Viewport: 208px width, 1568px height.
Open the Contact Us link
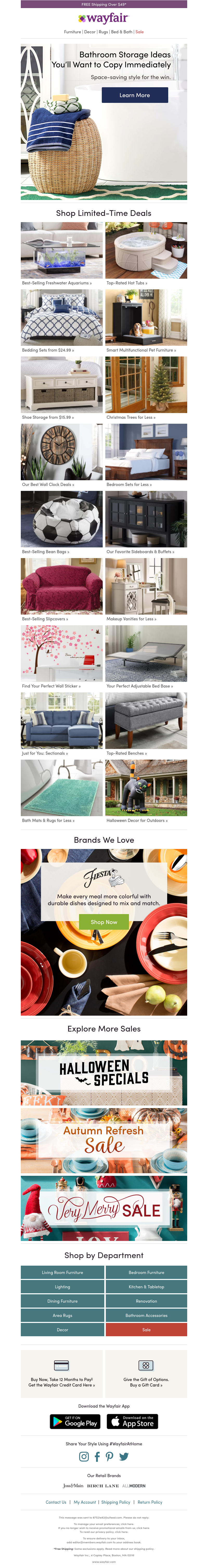coord(56,1502)
